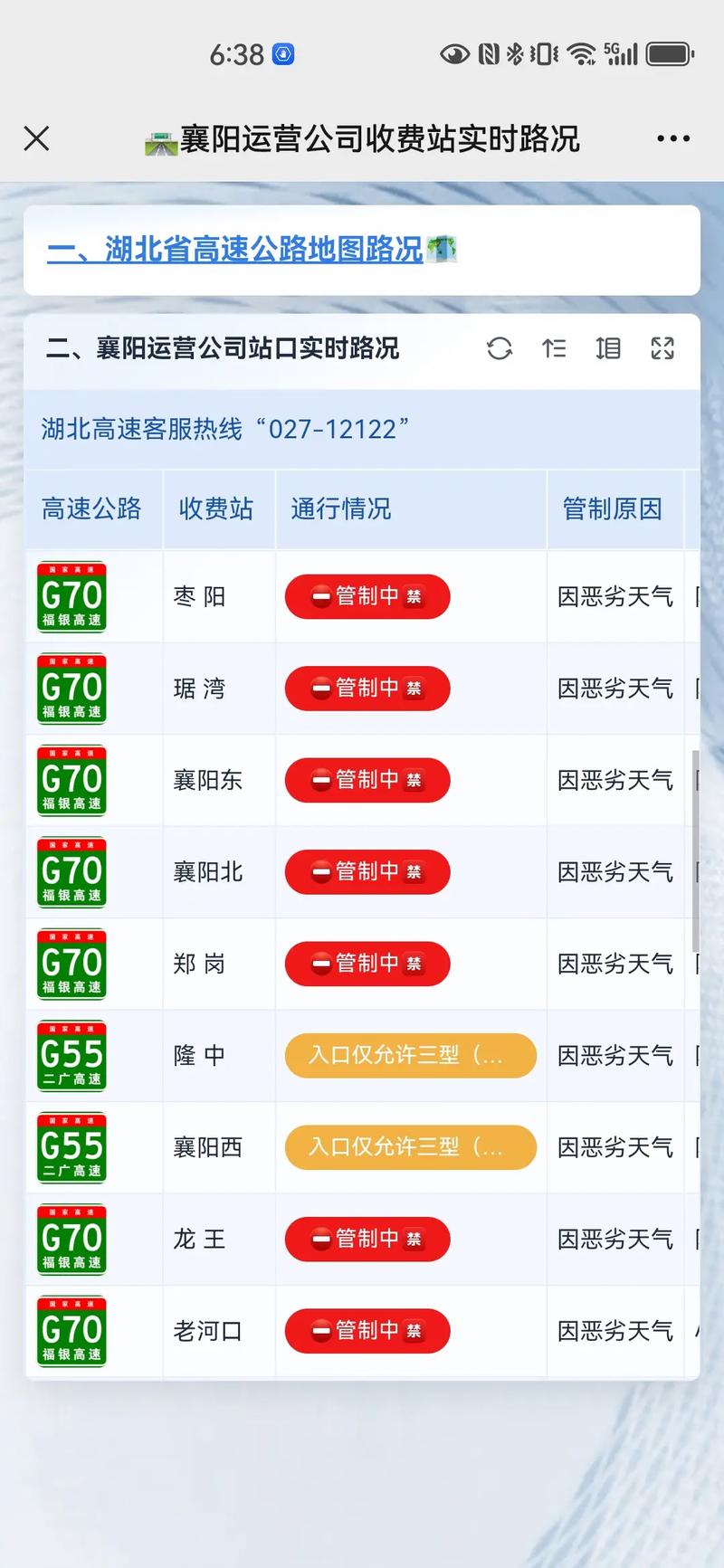
Task: Tap the refresh icon to reload station data
Action: (500, 348)
